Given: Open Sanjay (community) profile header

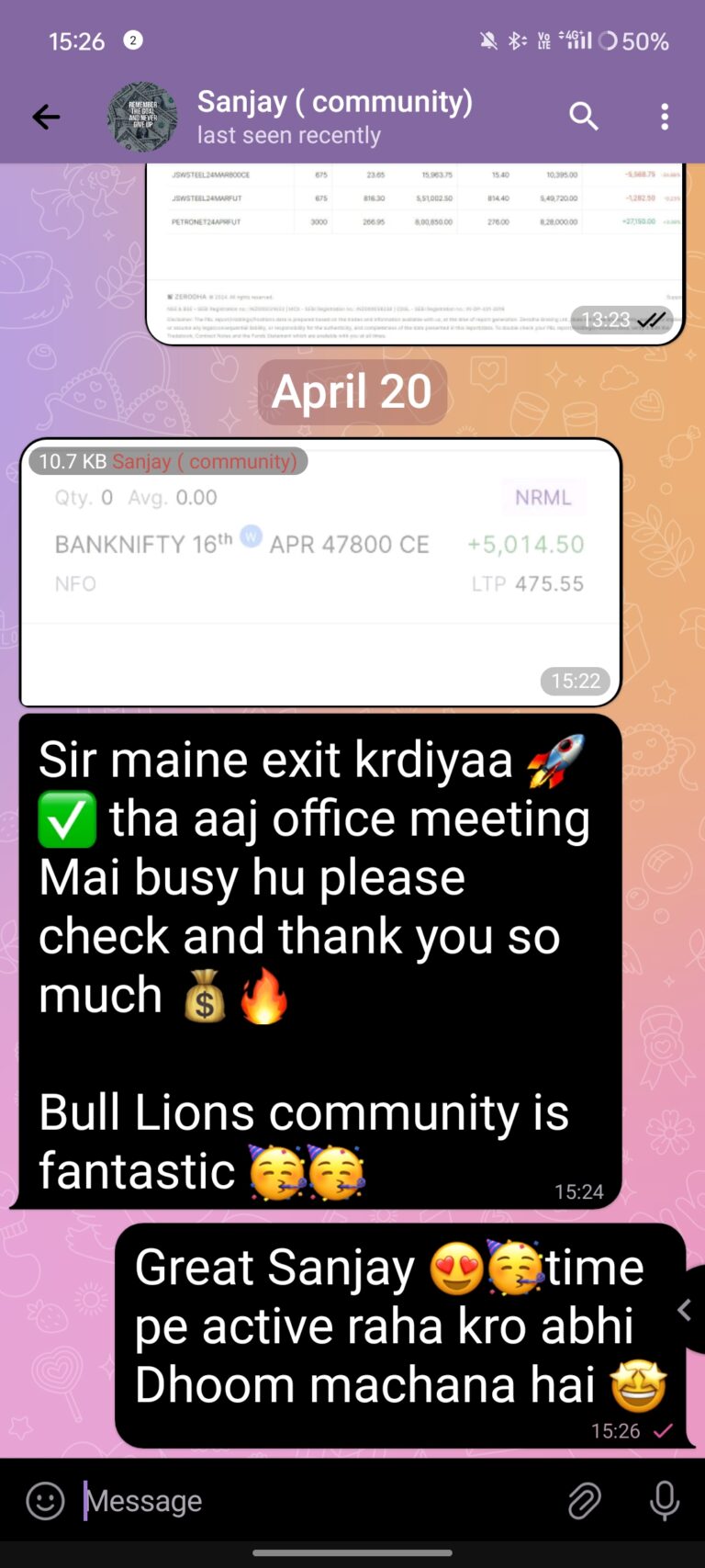Looking at the screenshot, I should pyautogui.click(x=334, y=117).
